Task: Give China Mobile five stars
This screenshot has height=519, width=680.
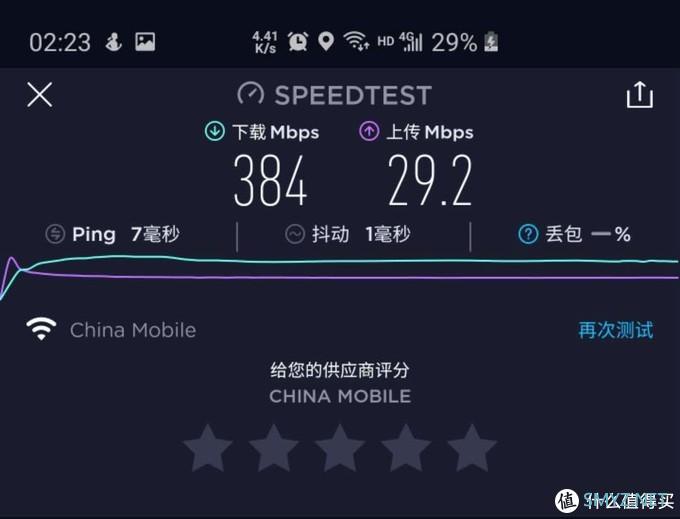Action: coord(471,448)
